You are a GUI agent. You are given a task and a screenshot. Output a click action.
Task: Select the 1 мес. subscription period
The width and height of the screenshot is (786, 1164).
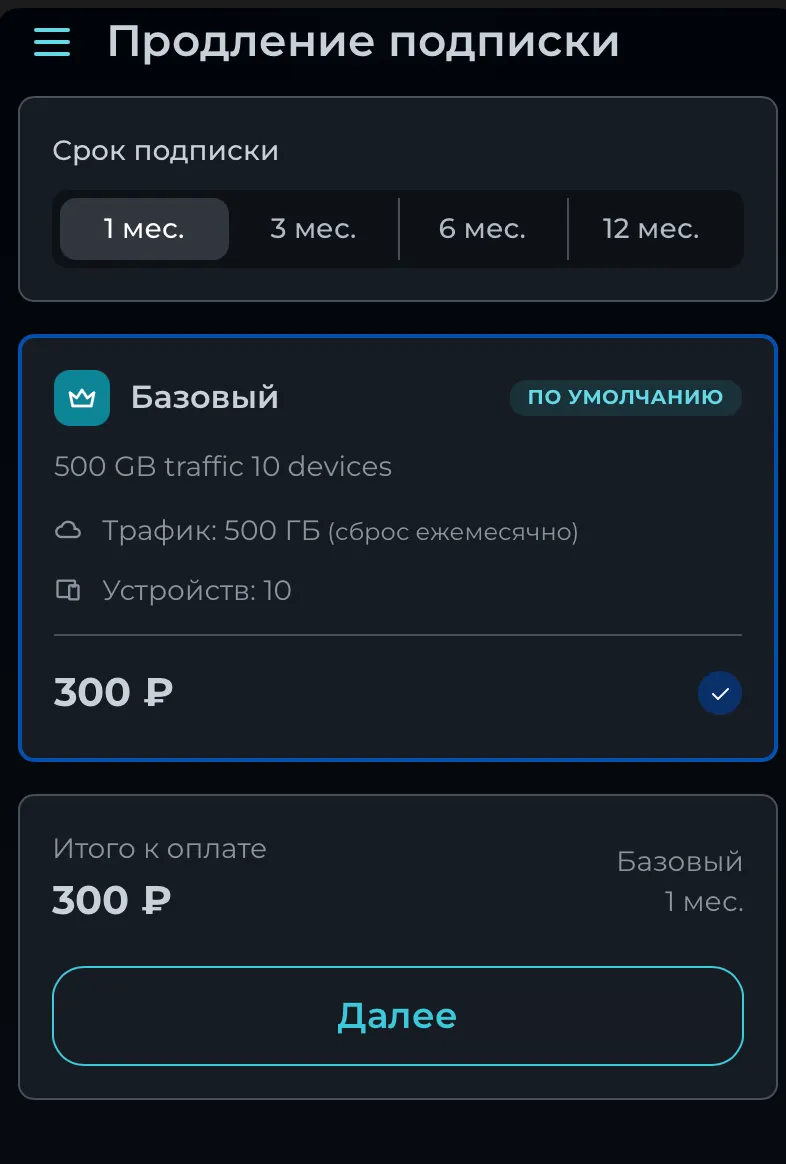click(x=144, y=229)
